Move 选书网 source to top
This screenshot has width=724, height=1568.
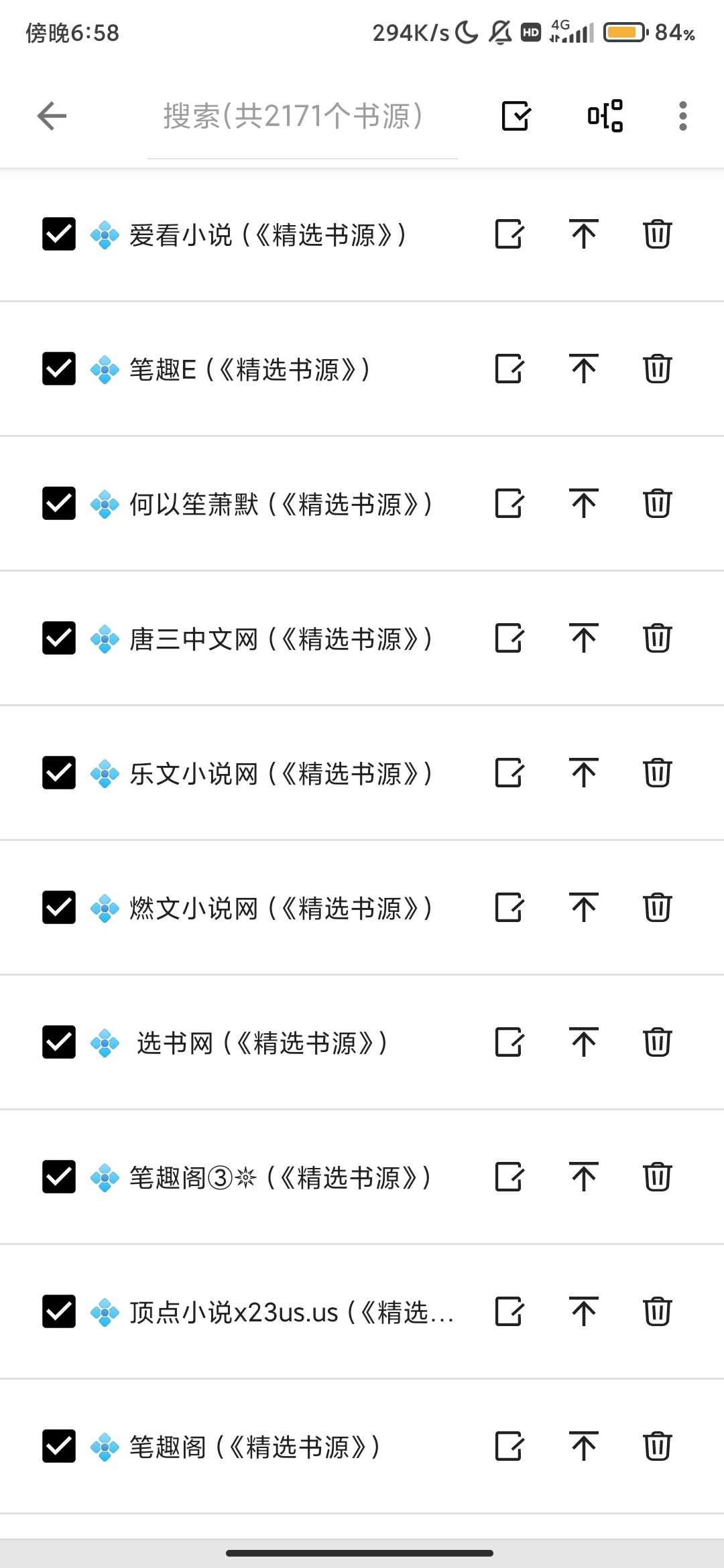[583, 1042]
